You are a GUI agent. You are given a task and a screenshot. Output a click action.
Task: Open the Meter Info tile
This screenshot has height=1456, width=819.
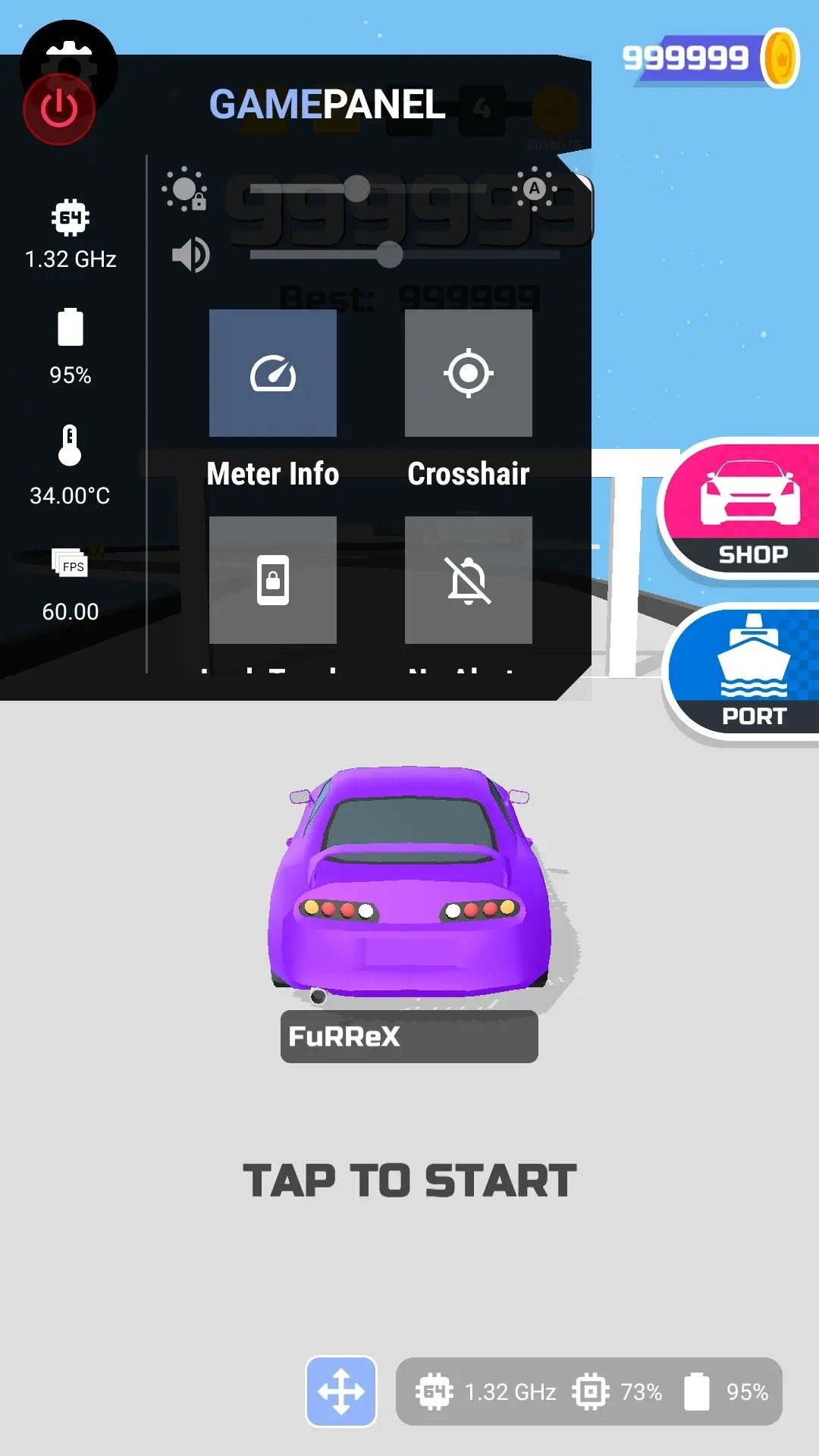(x=273, y=373)
